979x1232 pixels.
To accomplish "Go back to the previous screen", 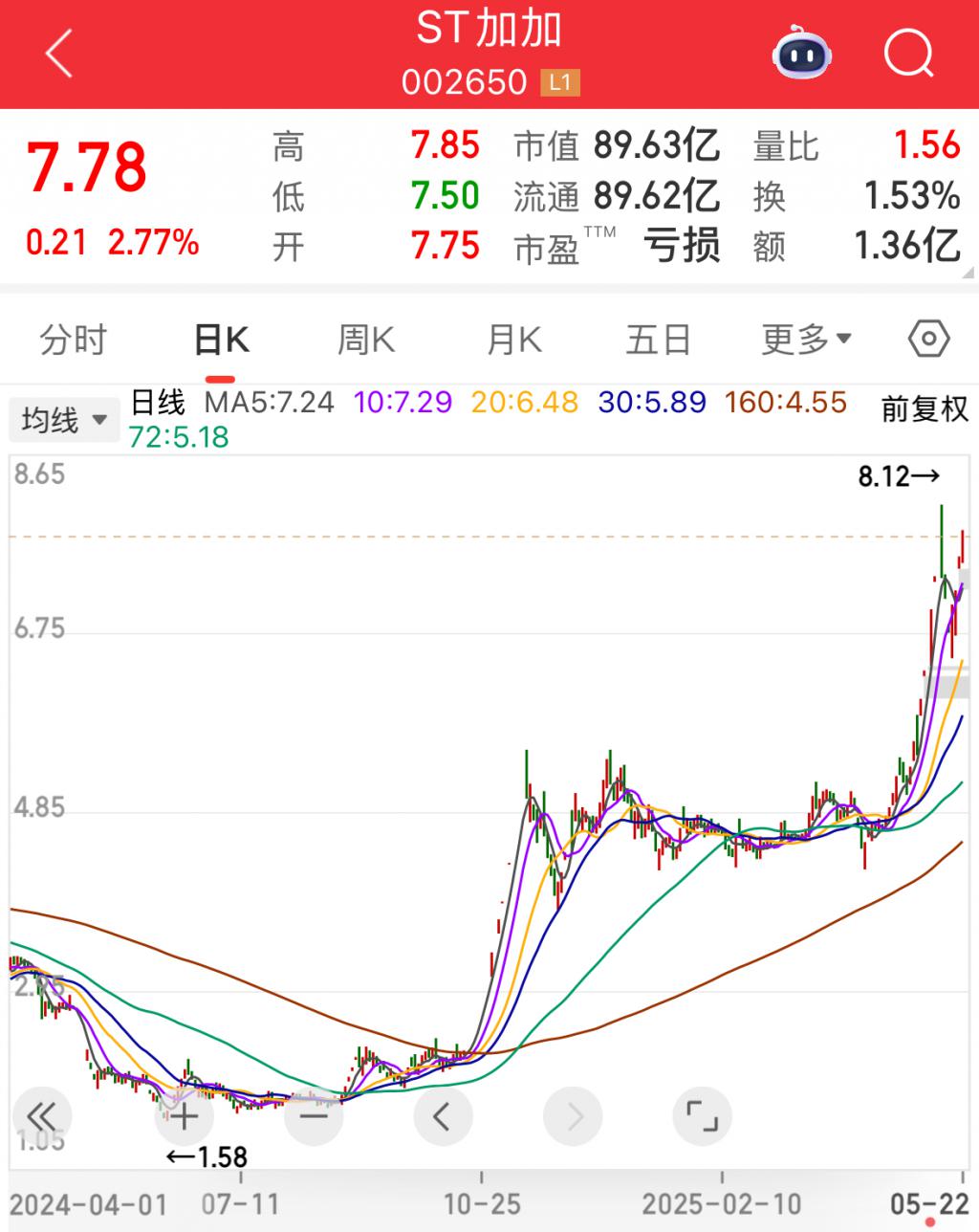I will (x=59, y=53).
